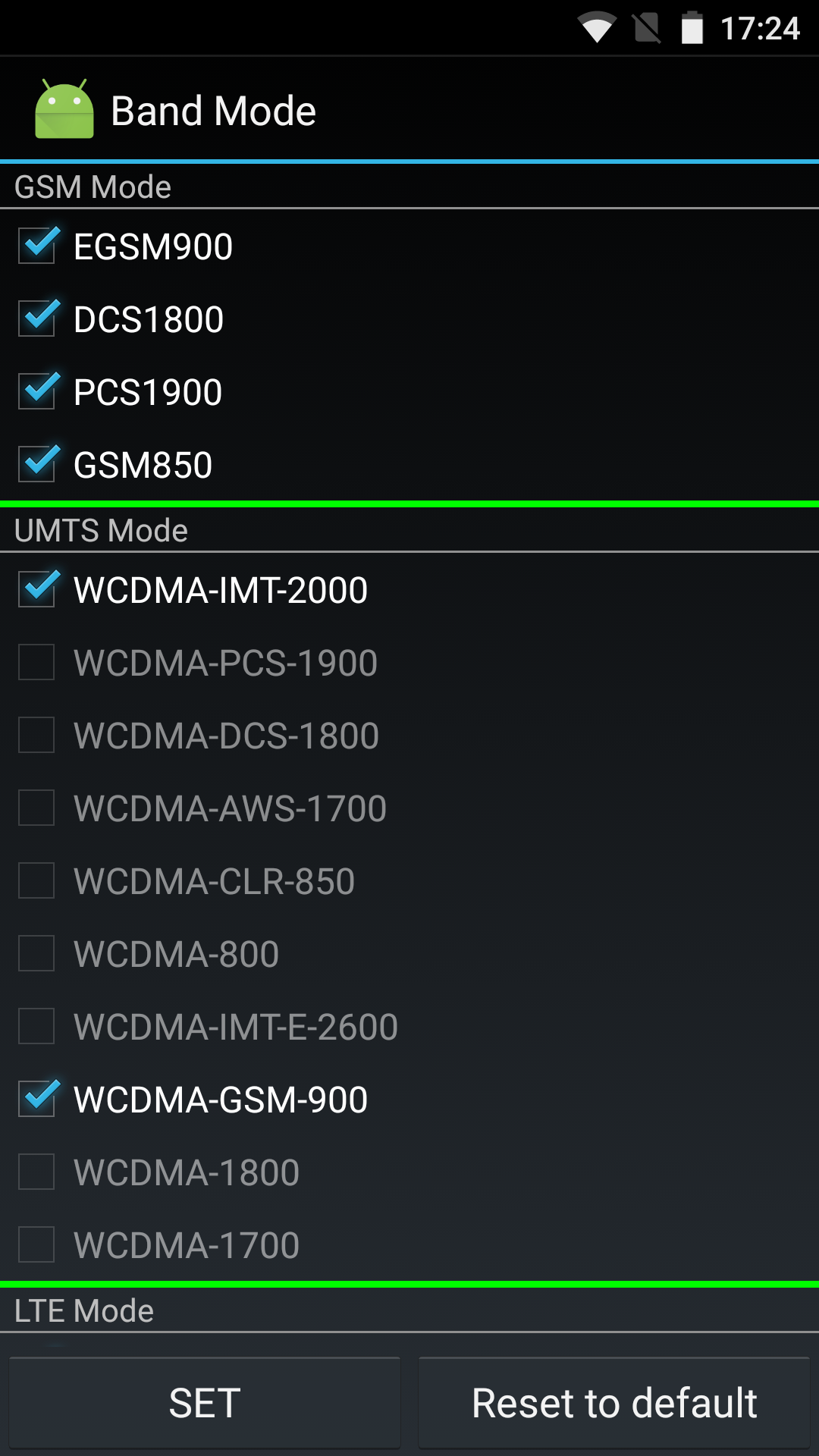Image resolution: width=819 pixels, height=1456 pixels.
Task: Toggle the DCS1800 checkbox
Action: pos(37,318)
